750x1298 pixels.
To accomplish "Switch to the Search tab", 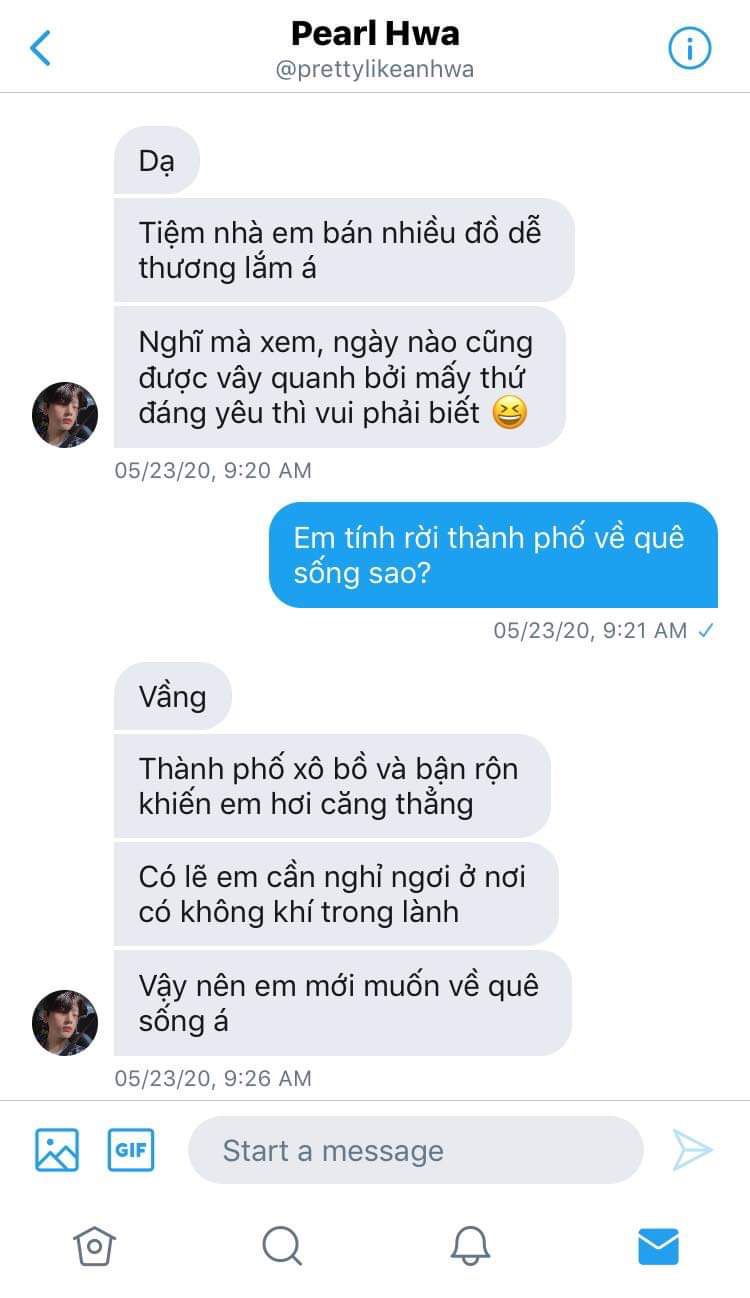I will point(282,1246).
